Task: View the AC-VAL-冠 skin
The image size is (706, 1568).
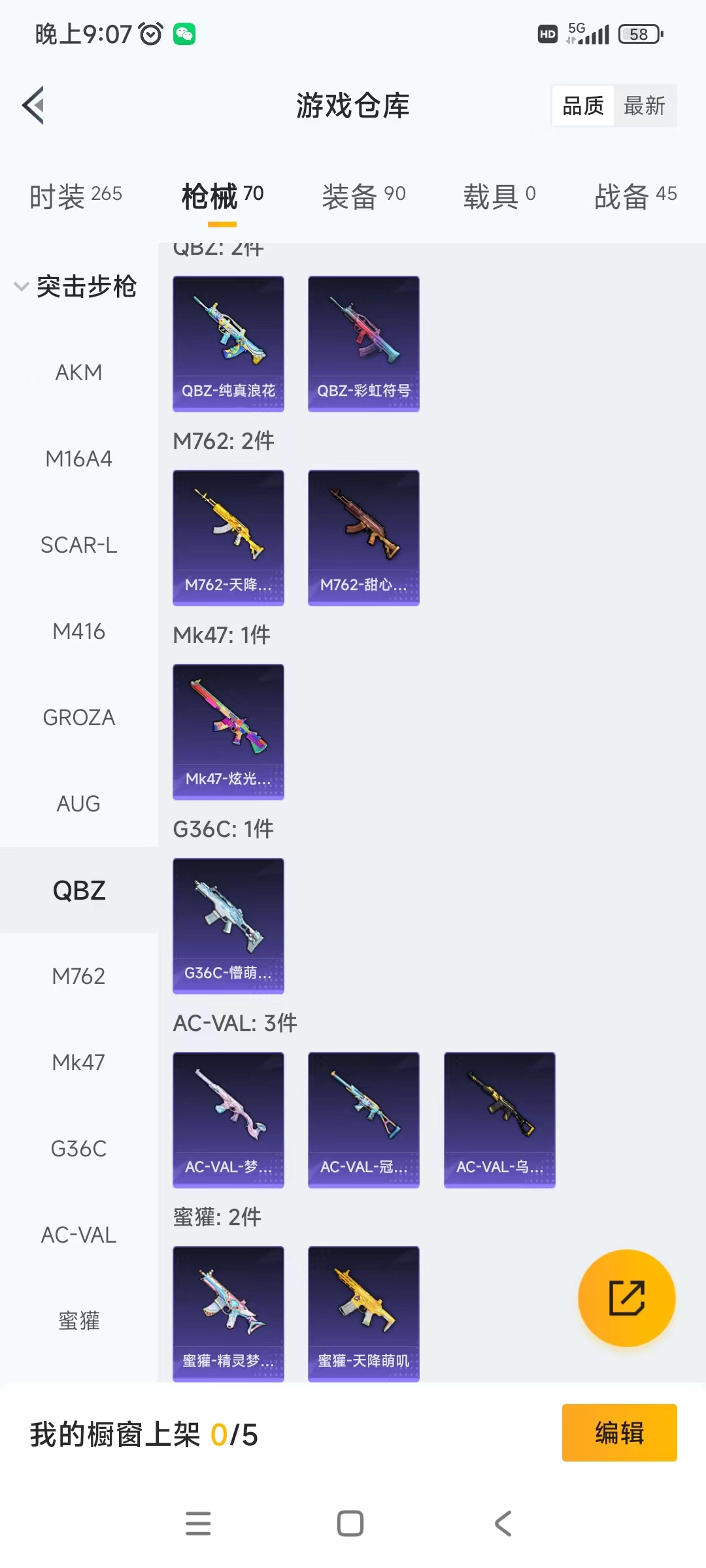Action: coord(363,1120)
